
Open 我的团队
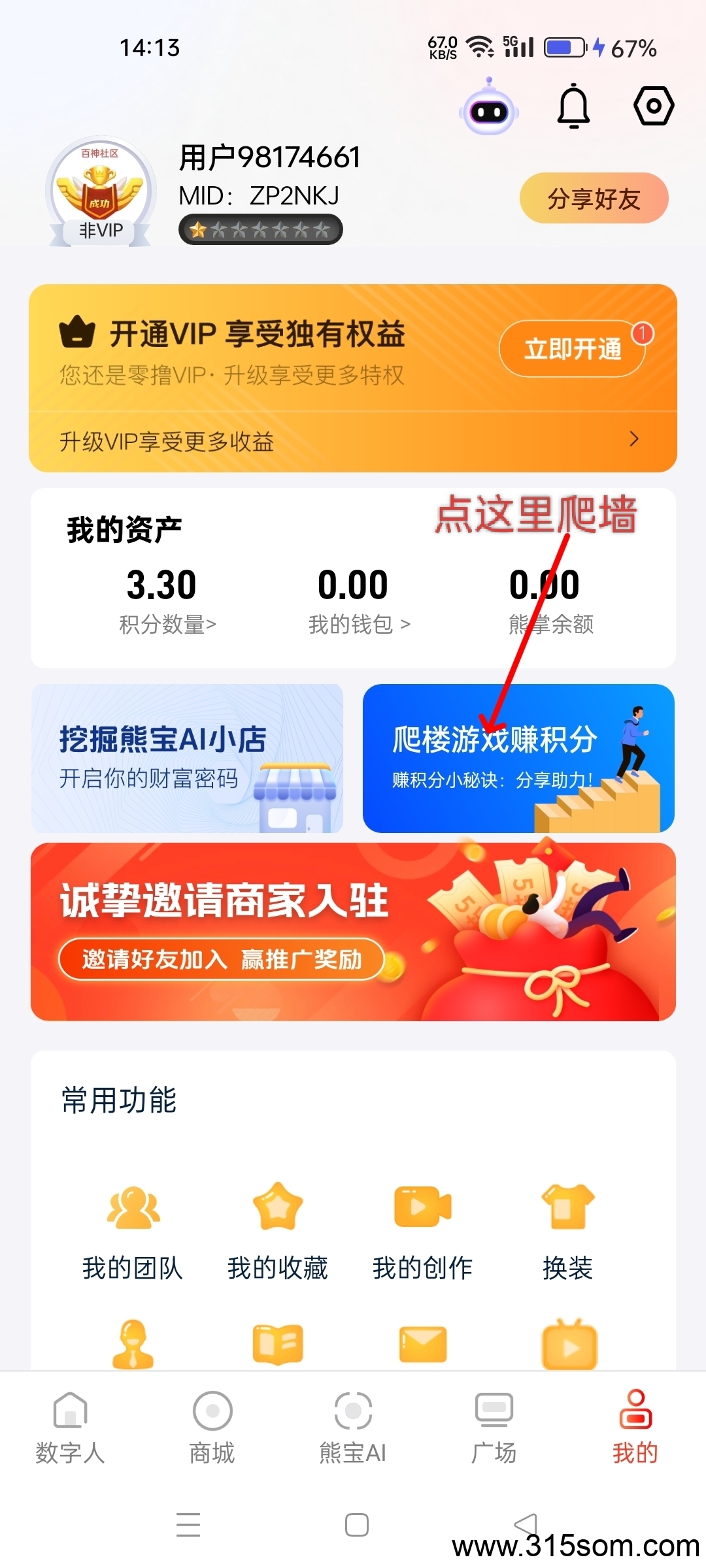coord(133,1232)
